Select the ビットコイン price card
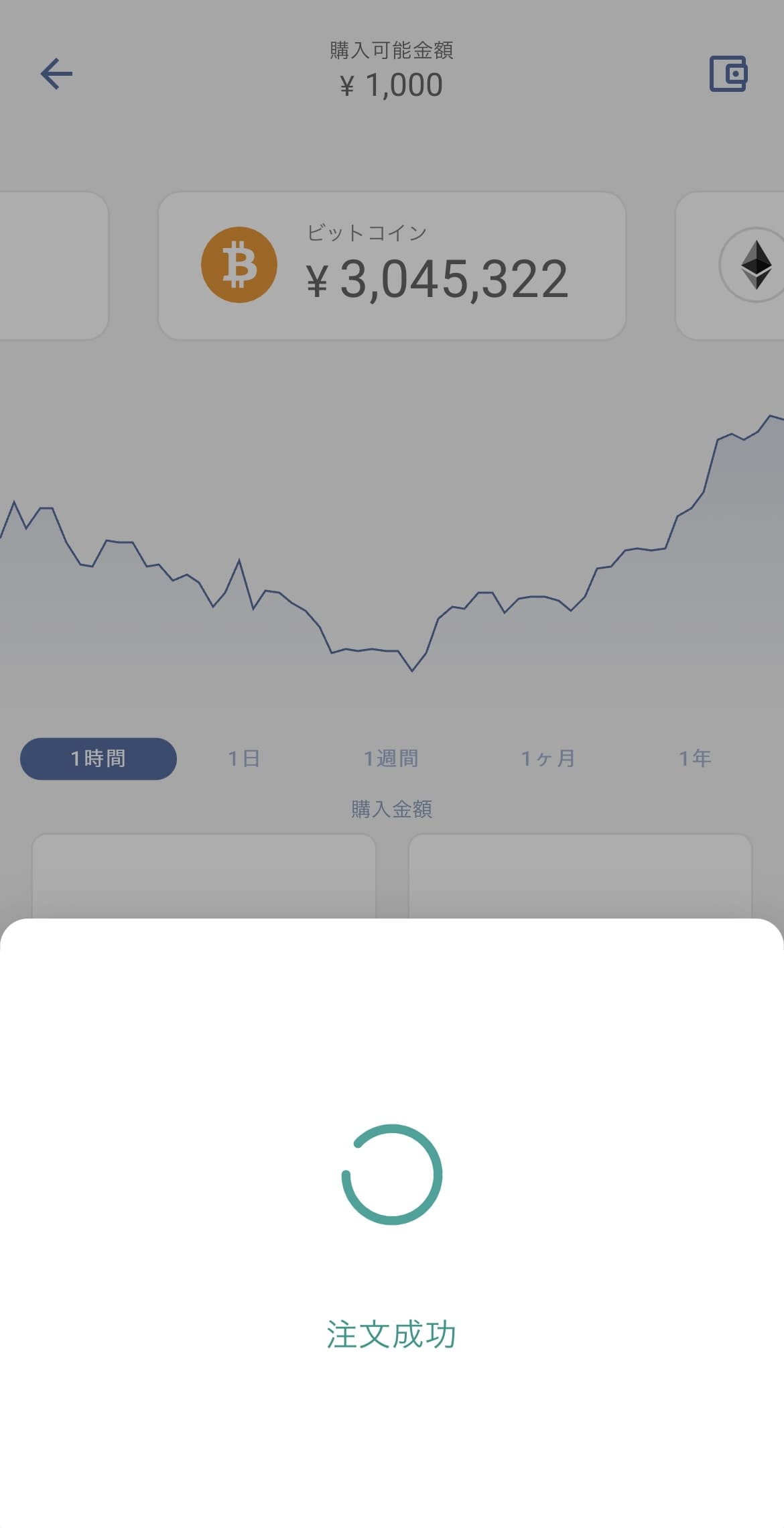 click(x=391, y=266)
